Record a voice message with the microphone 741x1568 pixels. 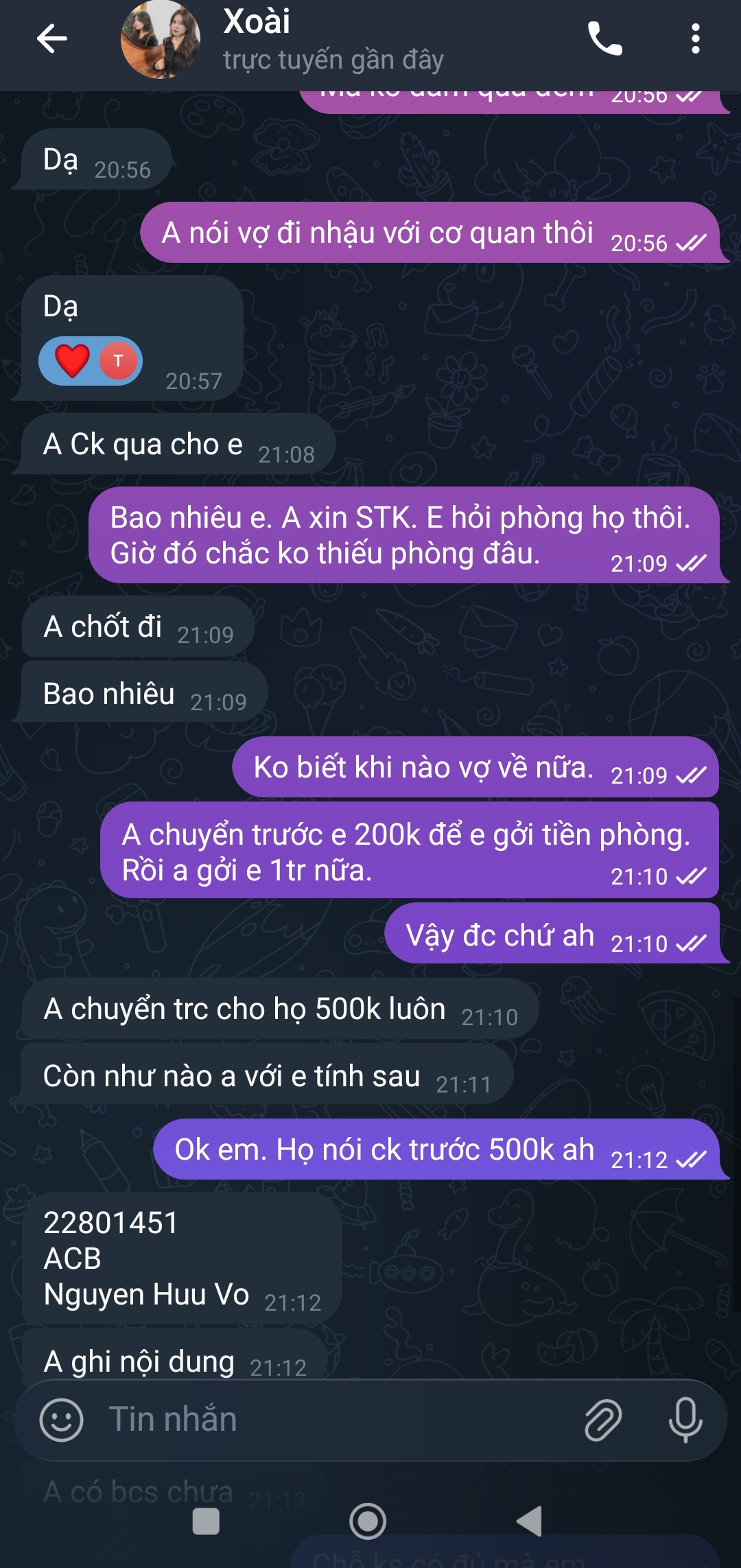click(685, 1420)
